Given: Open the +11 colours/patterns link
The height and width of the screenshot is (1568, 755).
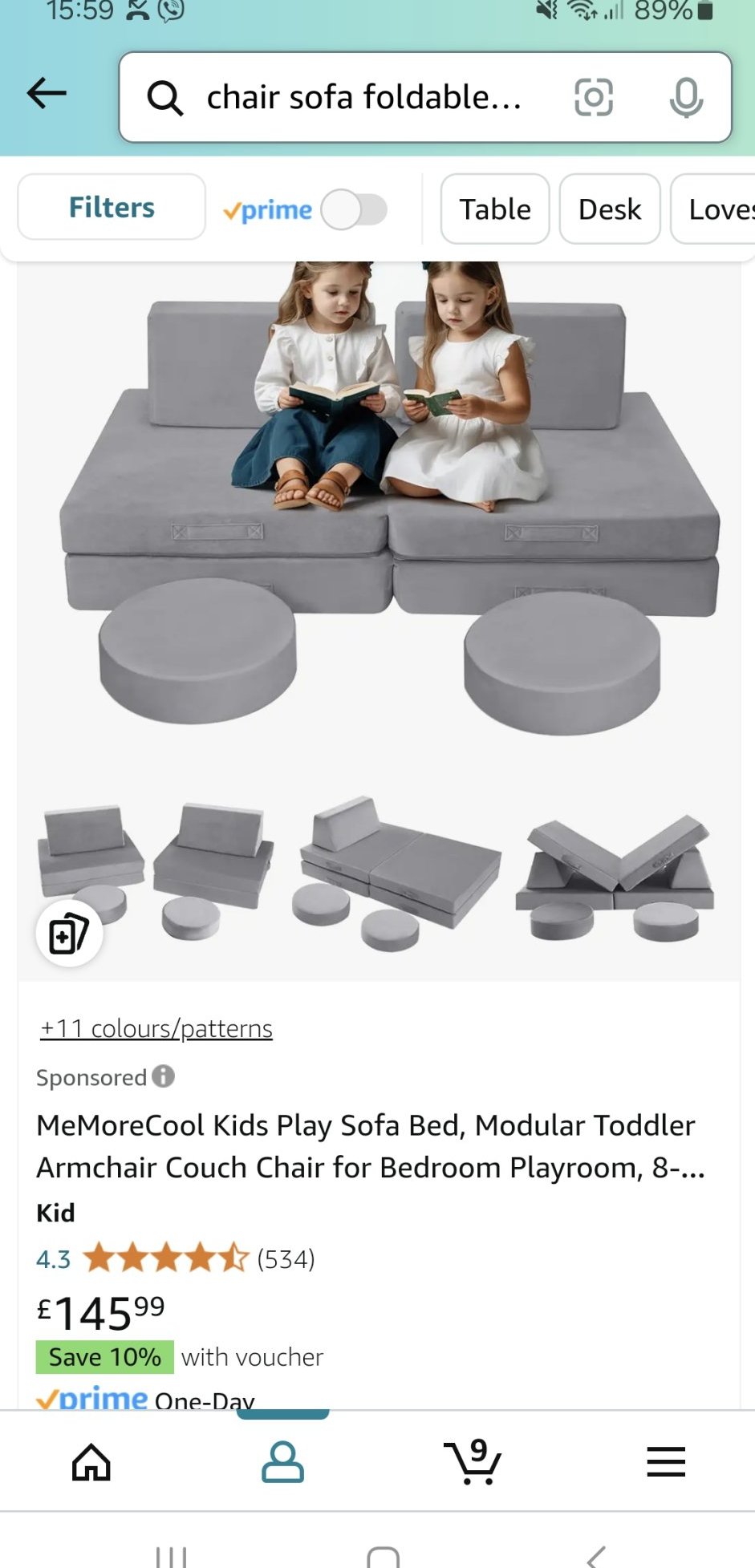Looking at the screenshot, I should pyautogui.click(x=156, y=1028).
